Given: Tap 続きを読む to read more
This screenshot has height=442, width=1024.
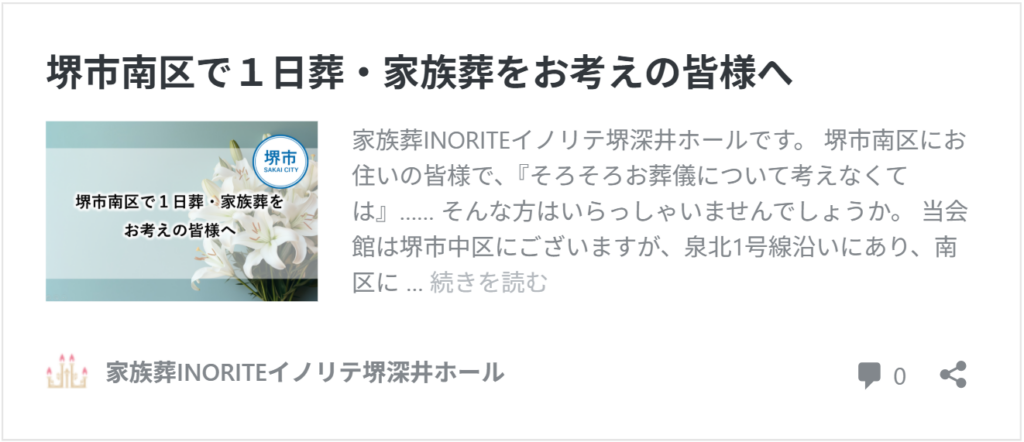Looking at the screenshot, I should [x=488, y=283].
